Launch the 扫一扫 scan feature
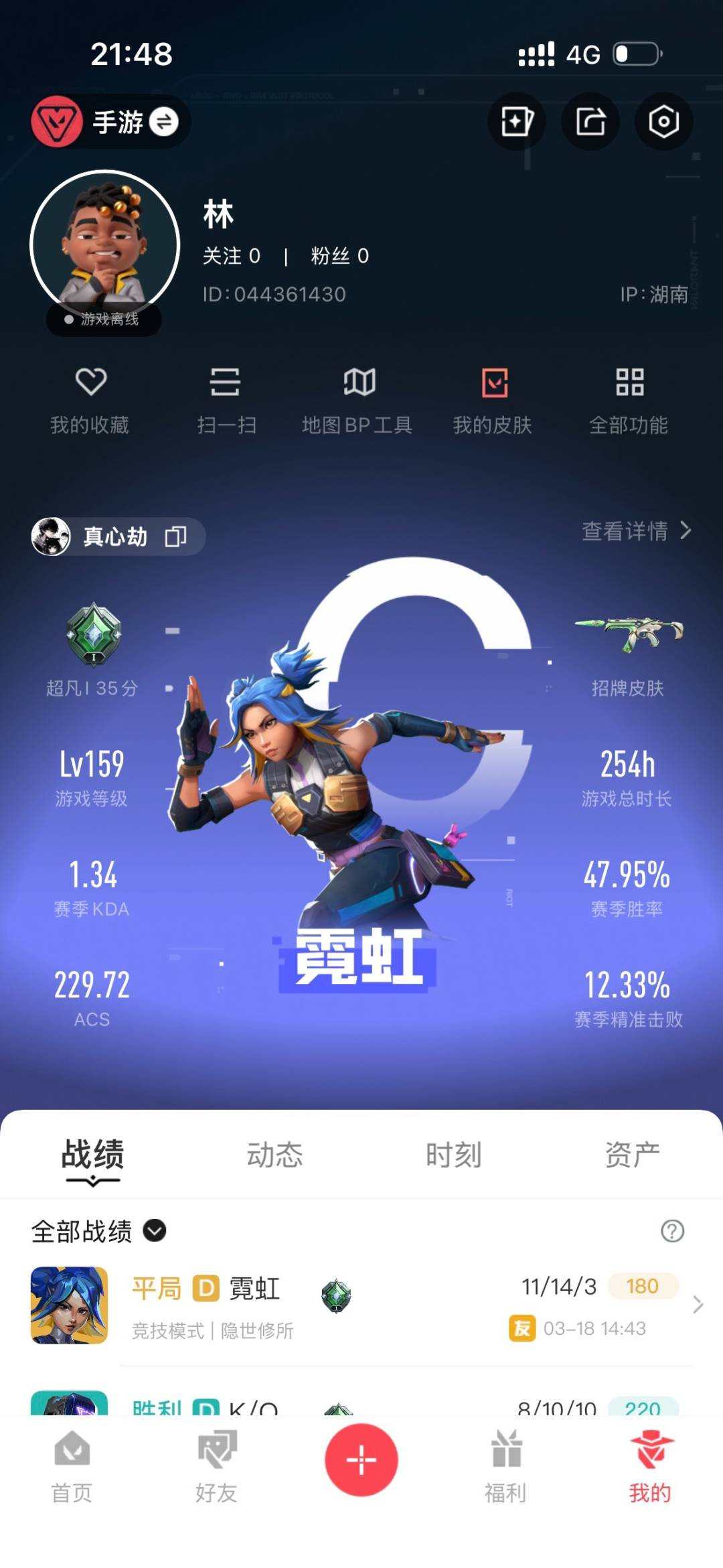 tap(226, 399)
